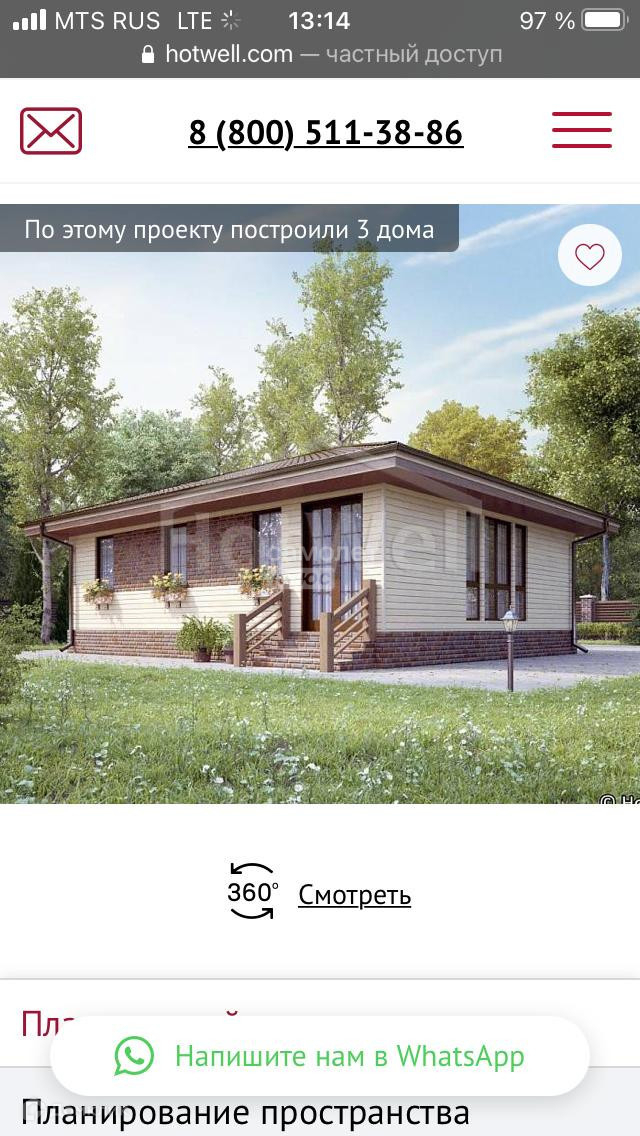640x1136 pixels.
Task: Call the number 8 (800) 511-38-86
Action: coord(325,133)
